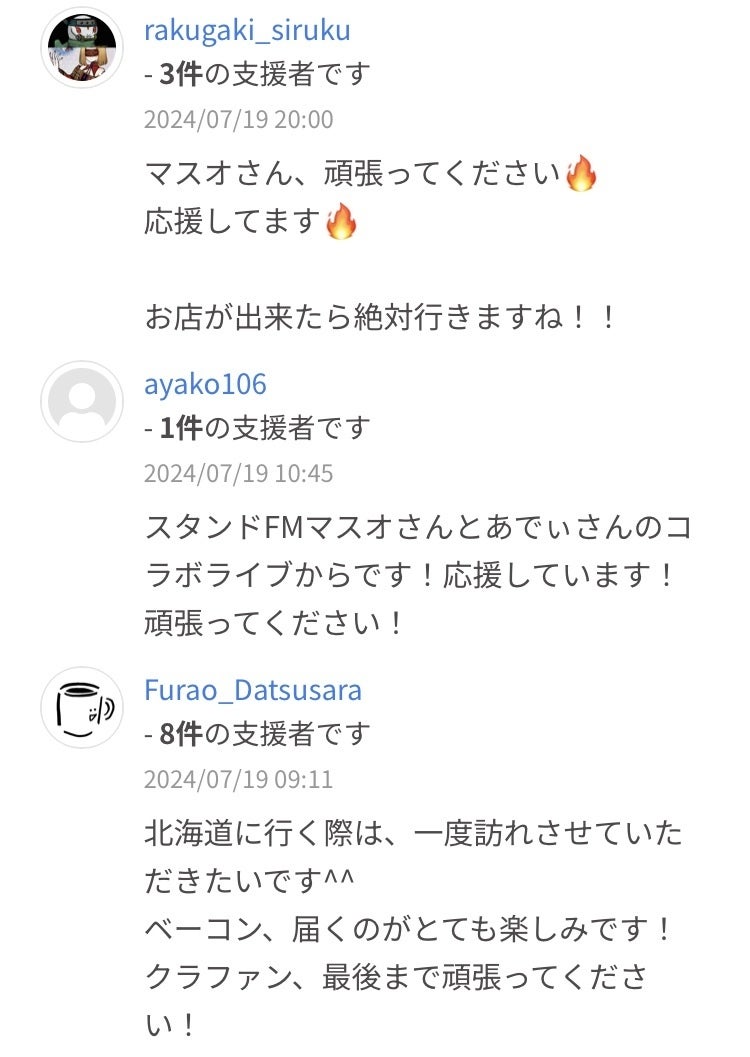The image size is (750, 1057).
Task: Open rakugaki_siruku's profile link
Action: pos(247,30)
